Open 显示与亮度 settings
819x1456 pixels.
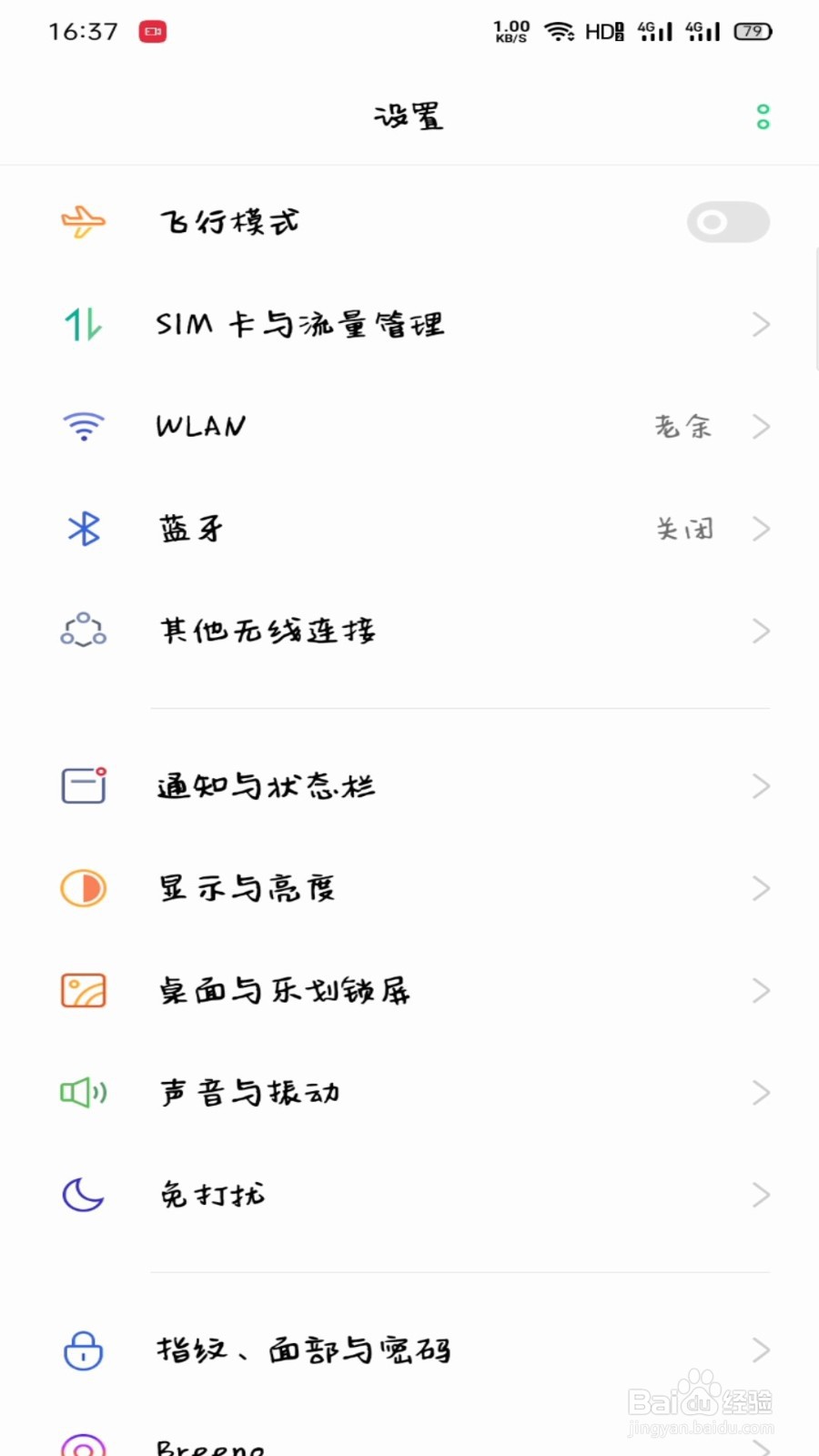click(x=409, y=888)
